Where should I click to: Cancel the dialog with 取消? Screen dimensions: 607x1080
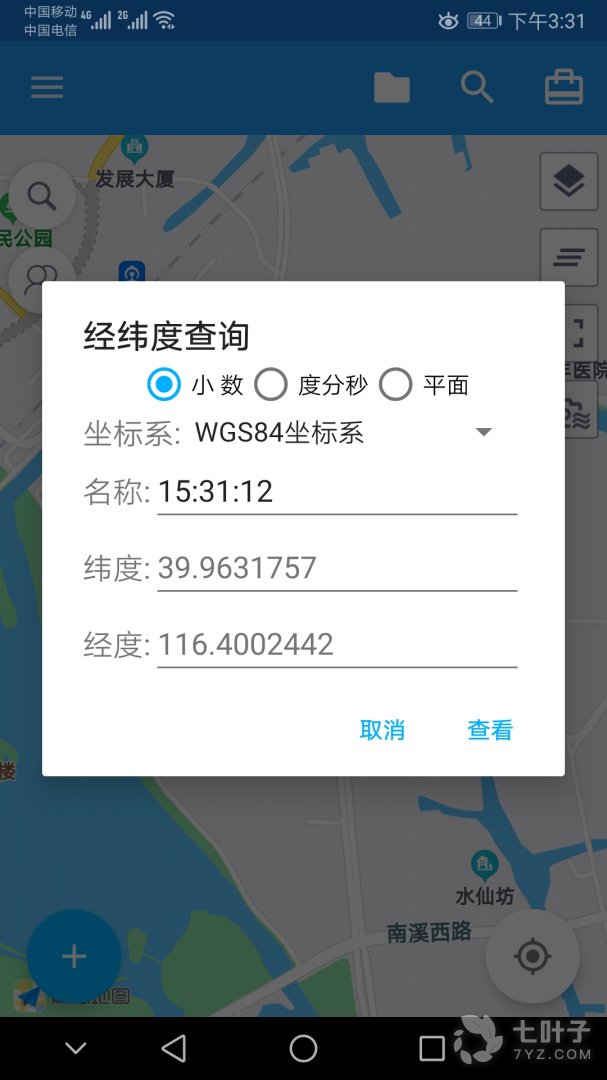pyautogui.click(x=382, y=730)
